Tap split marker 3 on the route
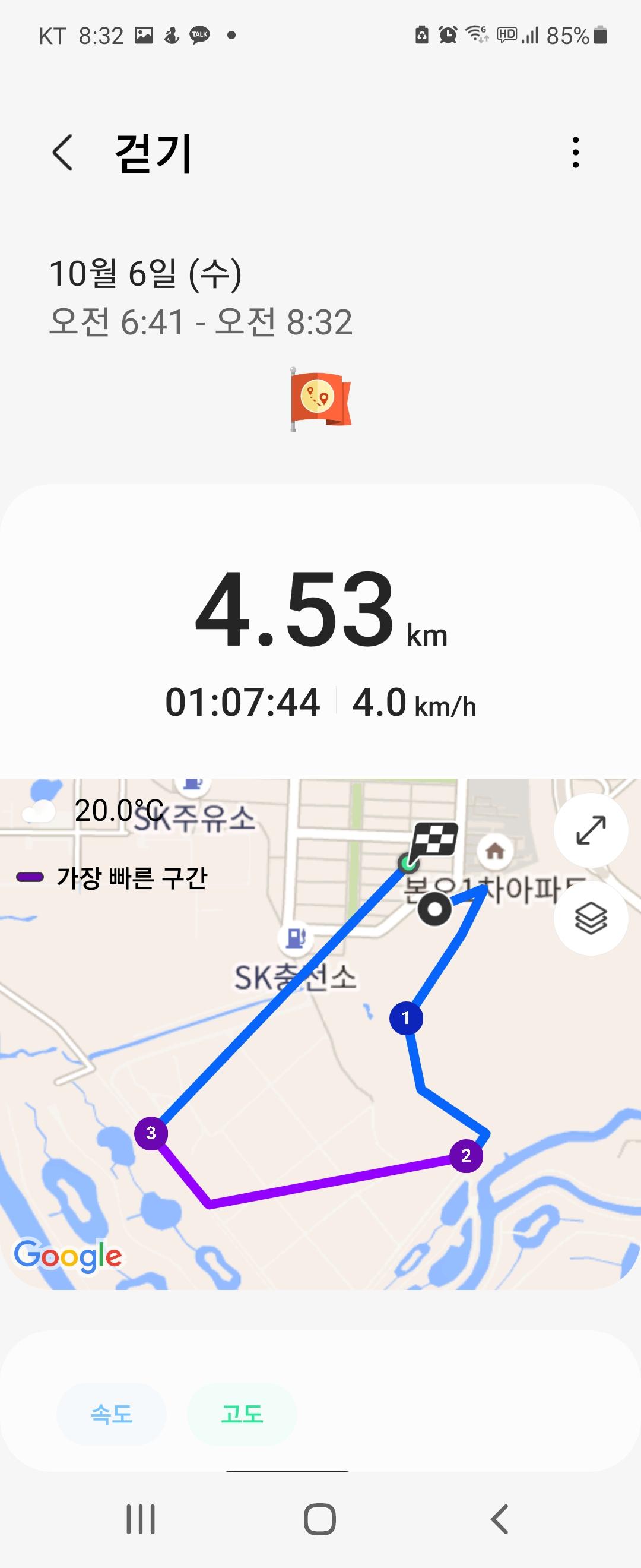Viewport: 641px width, 1568px height. tap(151, 1133)
